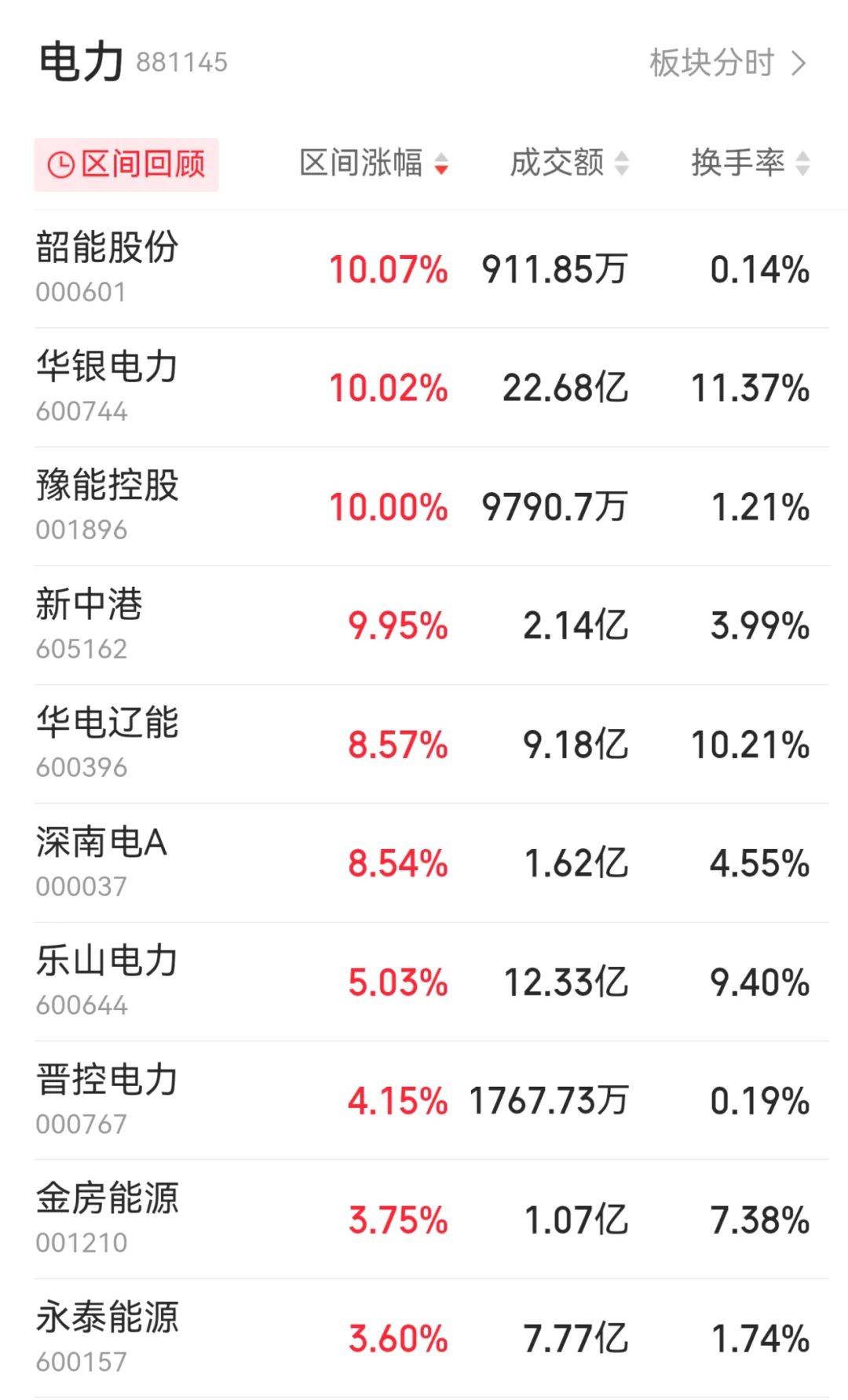Select 金房能源 001210

point(432,1220)
